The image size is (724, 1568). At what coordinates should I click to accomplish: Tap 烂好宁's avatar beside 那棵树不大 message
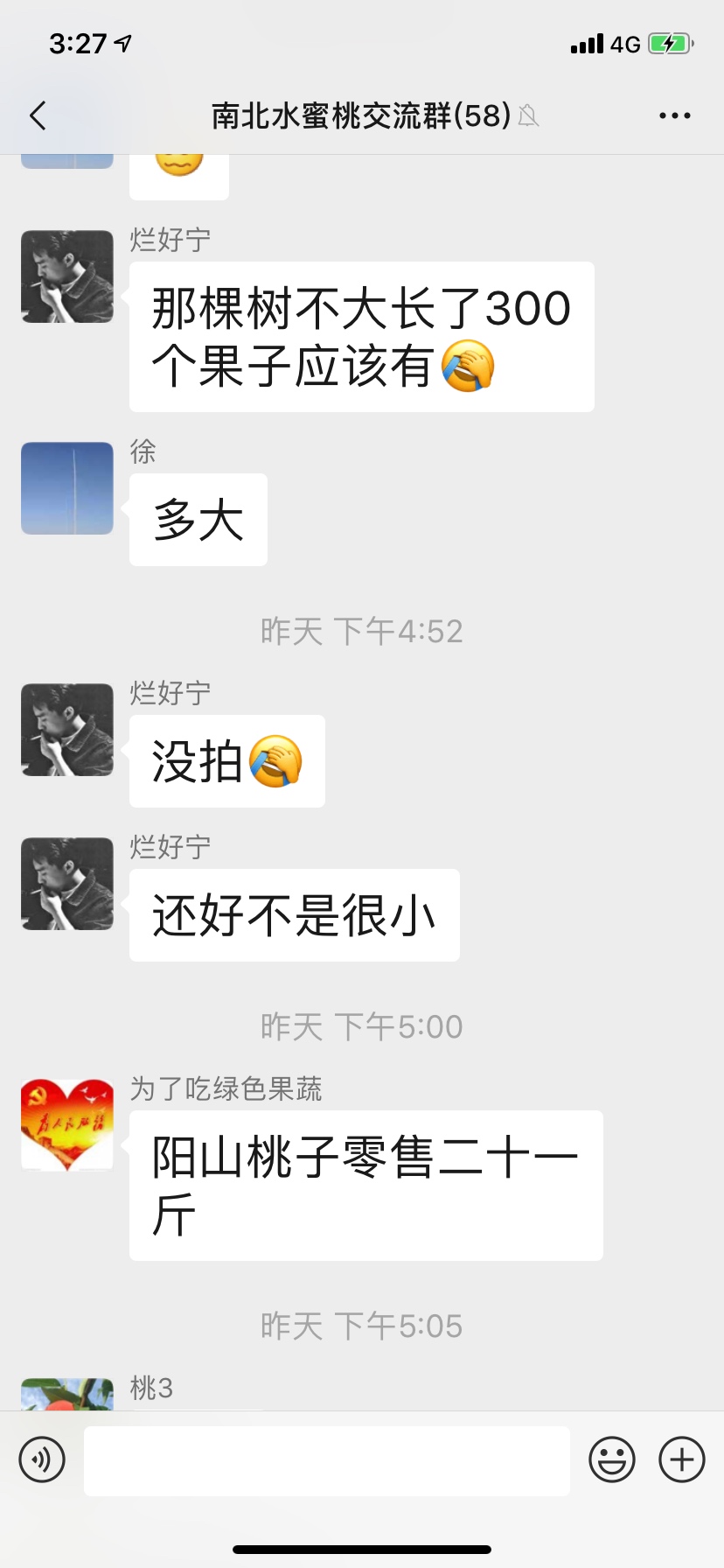(x=67, y=276)
